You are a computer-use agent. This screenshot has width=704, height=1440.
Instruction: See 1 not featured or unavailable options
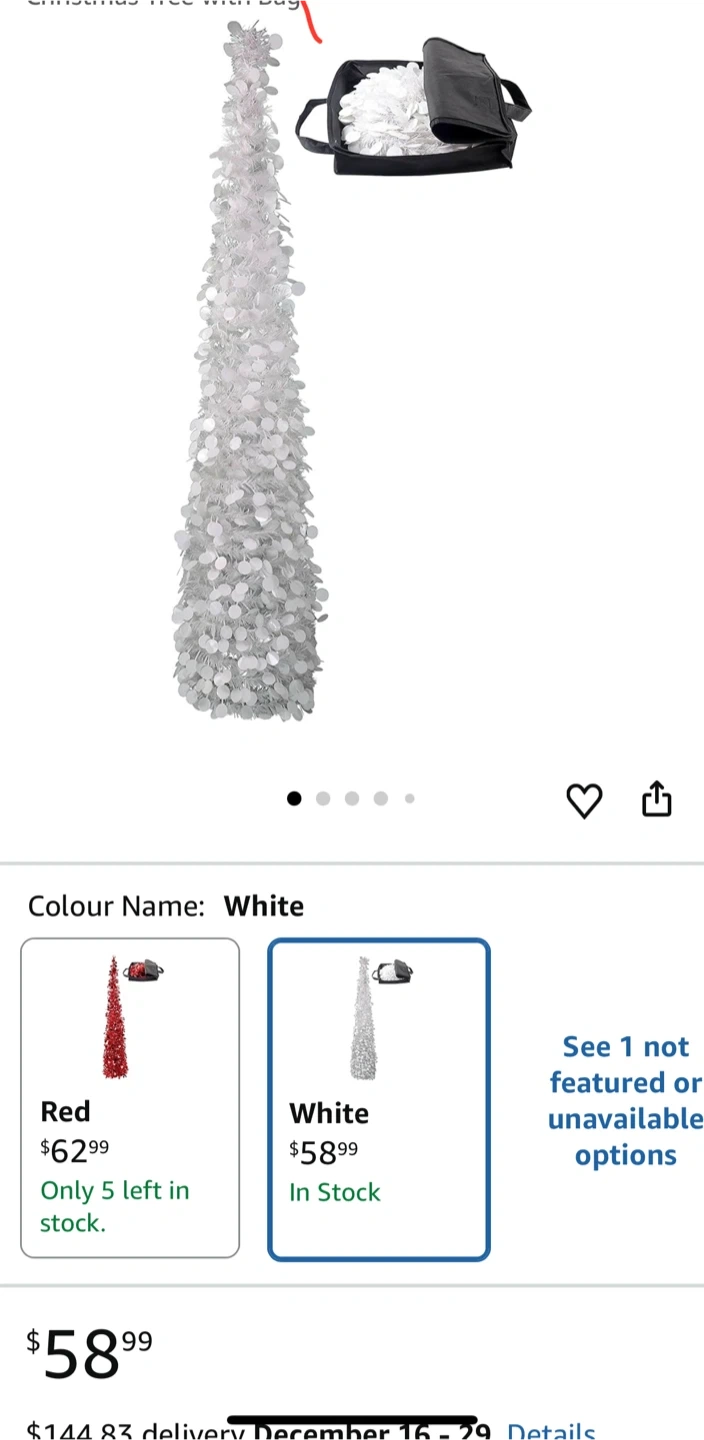pyautogui.click(x=625, y=1100)
